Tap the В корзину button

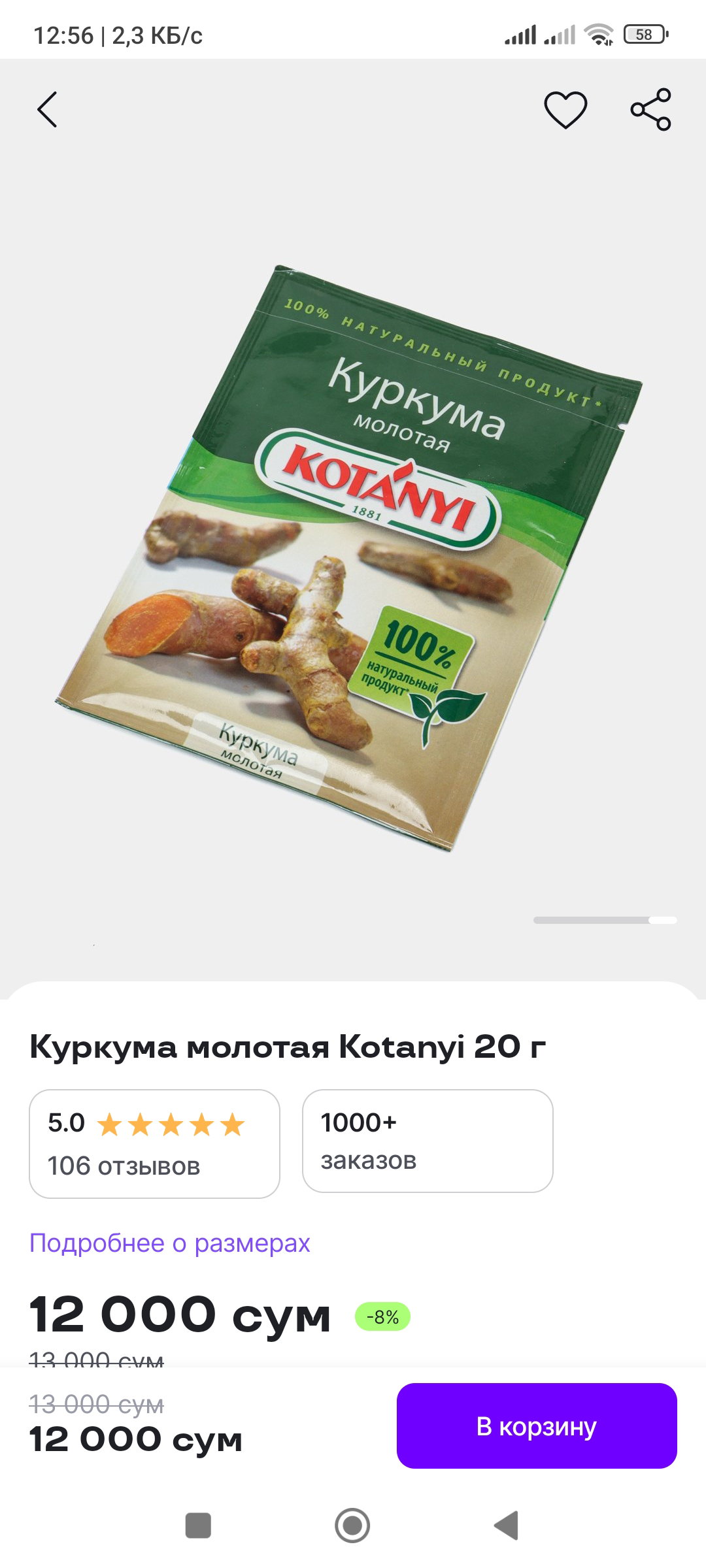click(537, 1426)
